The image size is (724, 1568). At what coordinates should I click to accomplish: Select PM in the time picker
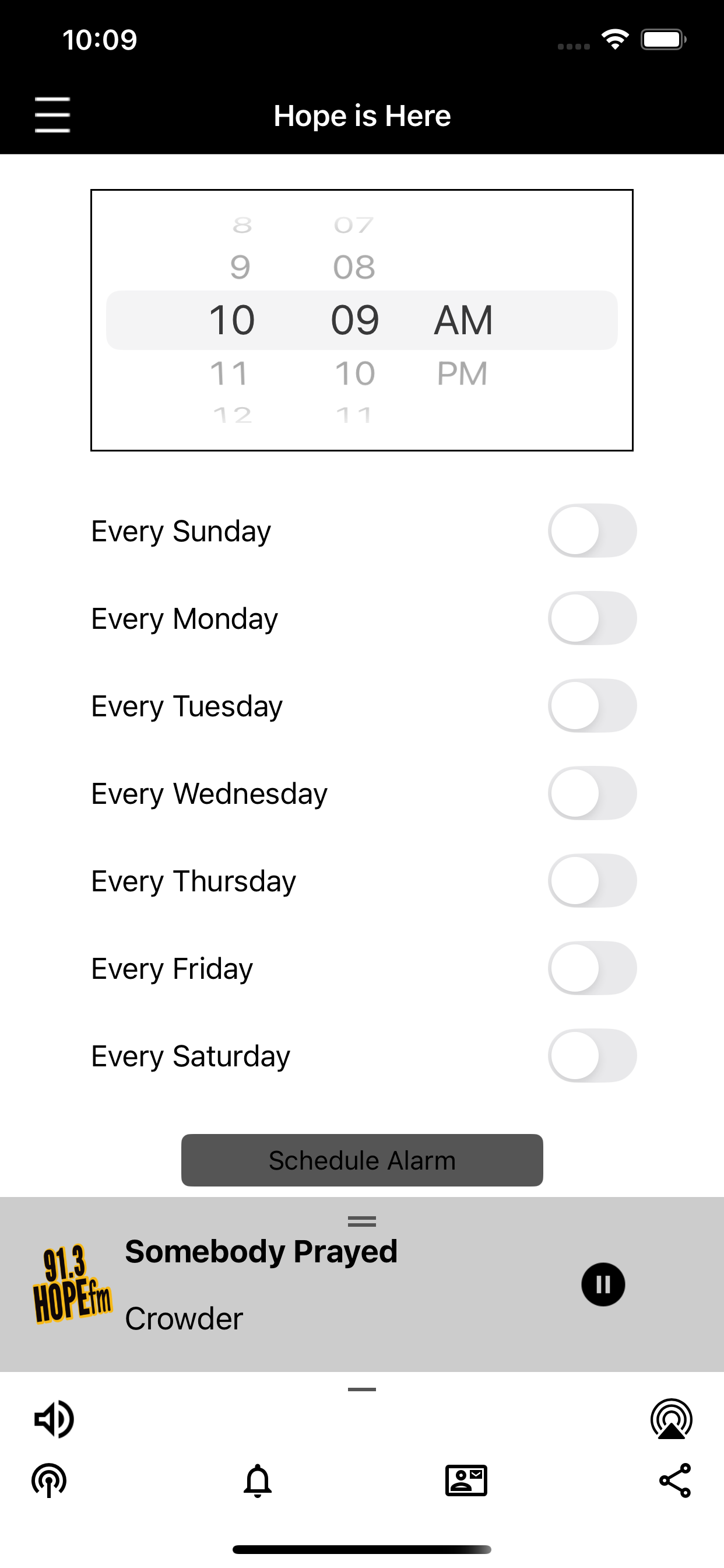pyautogui.click(x=462, y=373)
